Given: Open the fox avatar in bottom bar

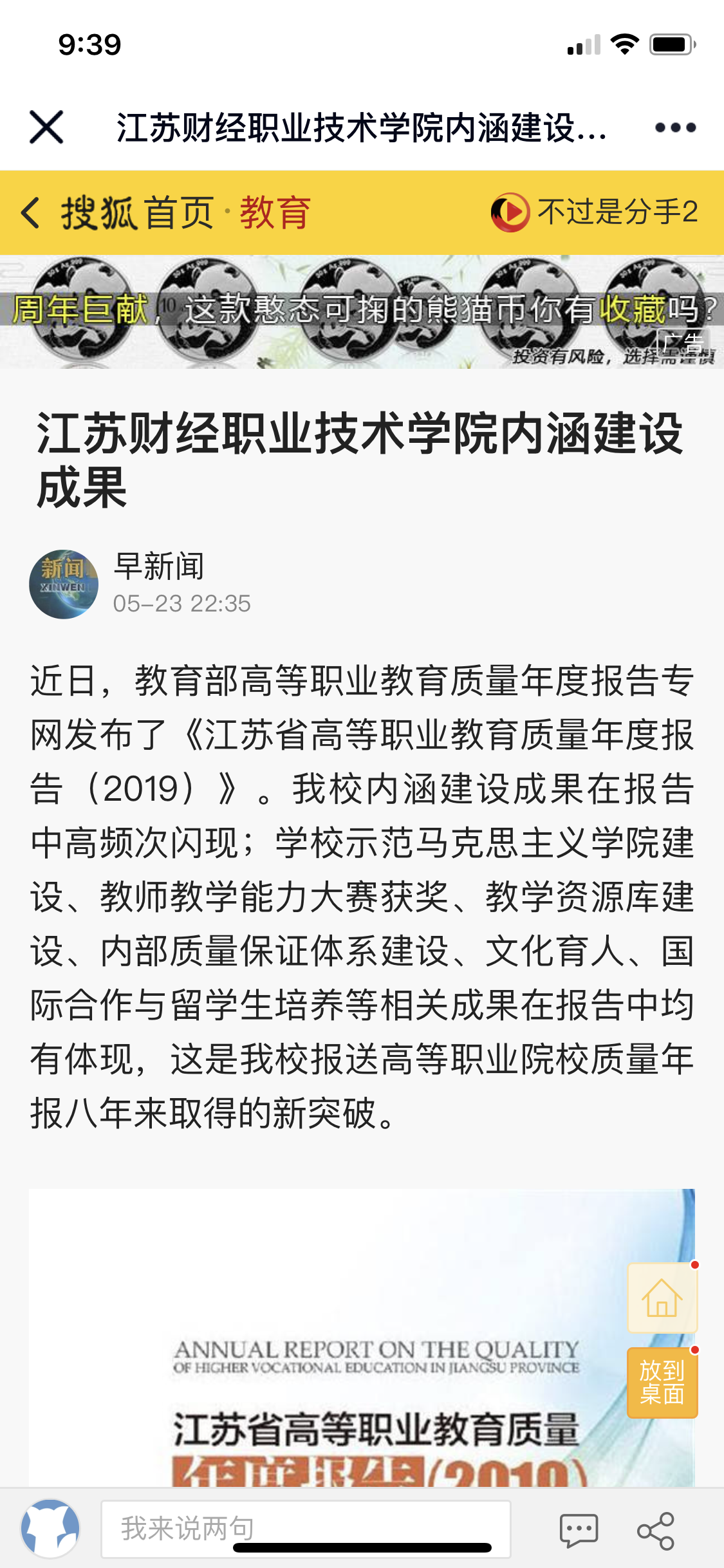Looking at the screenshot, I should click(x=50, y=1528).
